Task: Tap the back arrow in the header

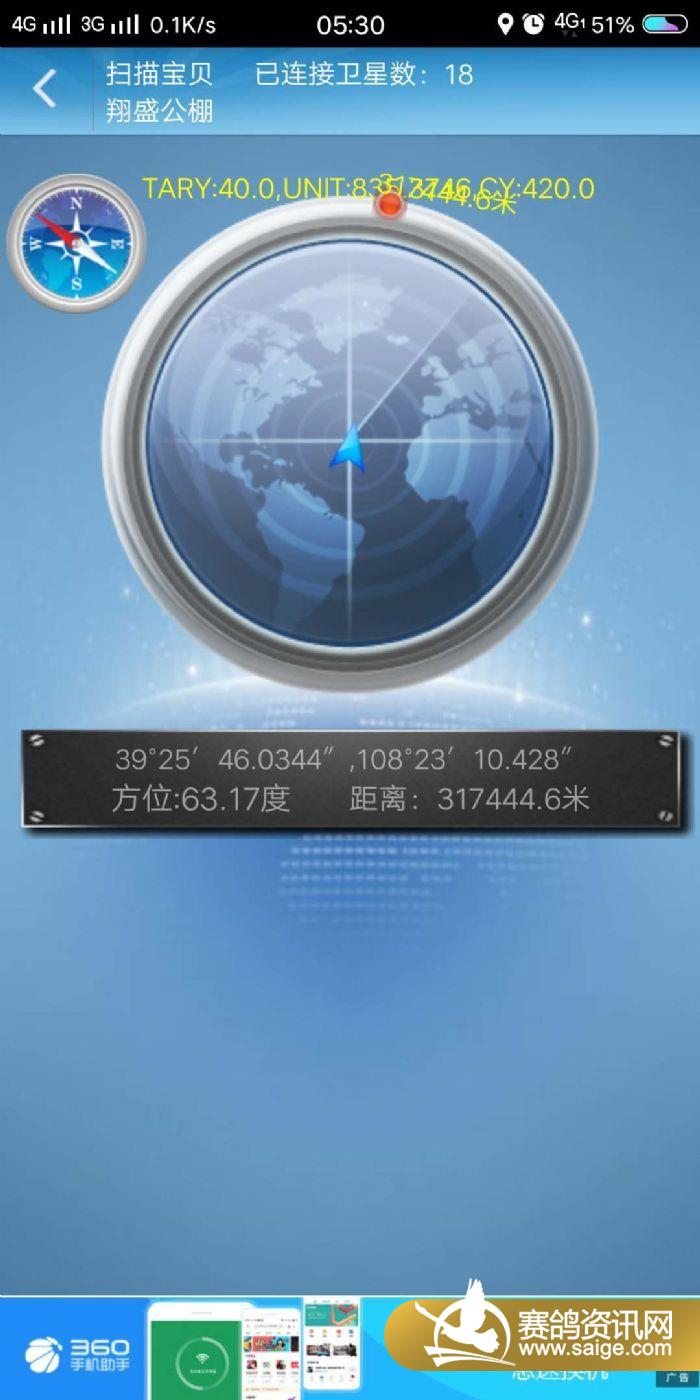Action: coord(44,89)
